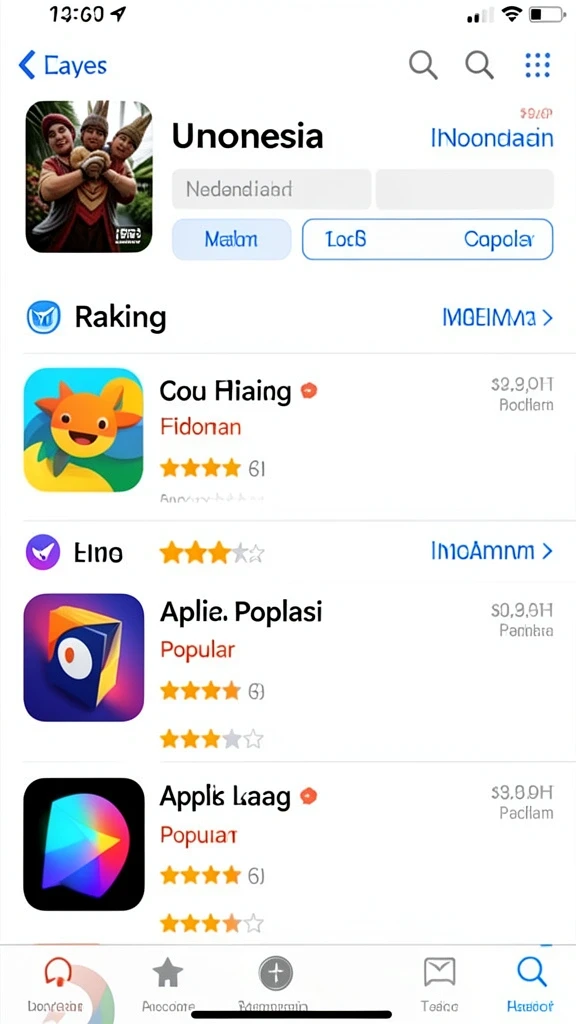The height and width of the screenshot is (1024, 576).
Task: Switch to the first red bottom tab
Action: tap(57, 985)
